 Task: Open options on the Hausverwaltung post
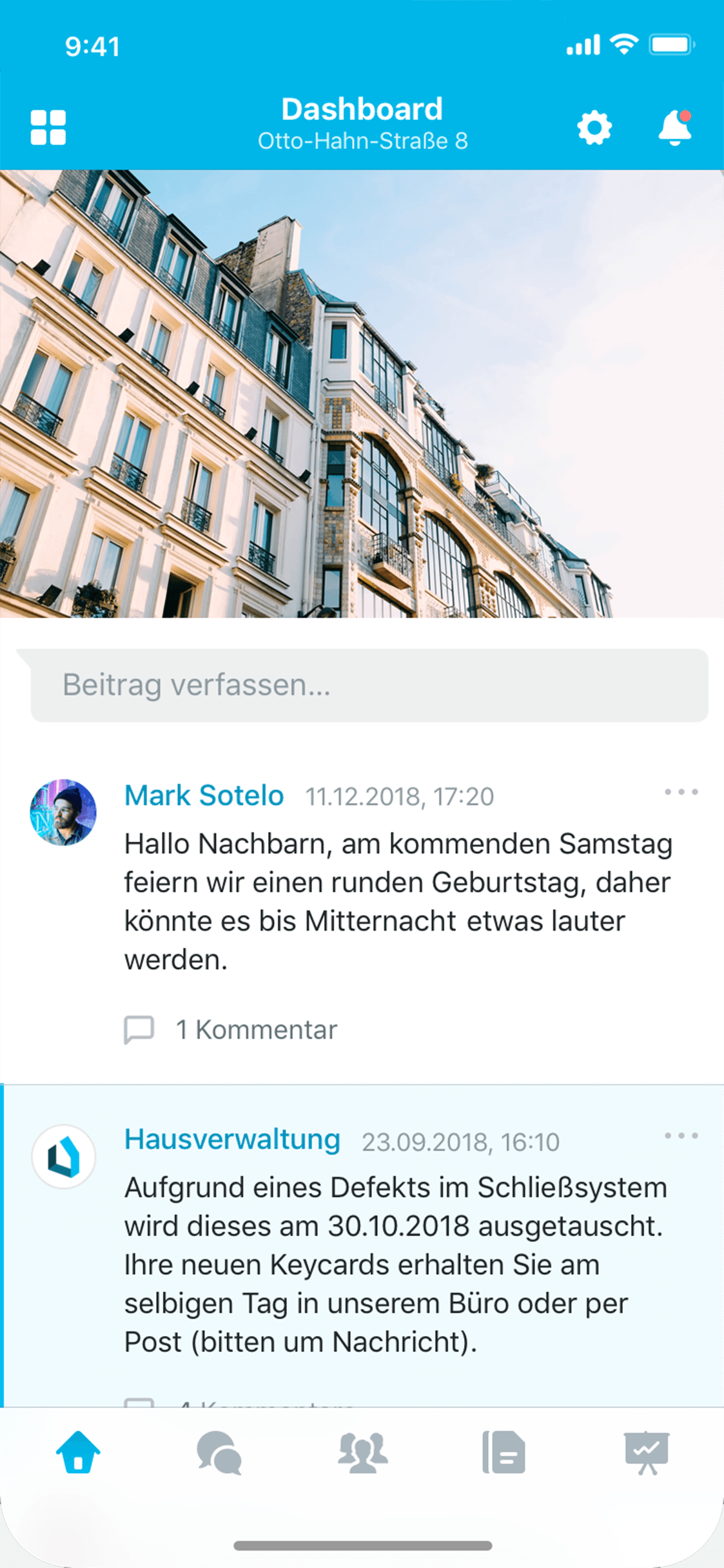(681, 1136)
